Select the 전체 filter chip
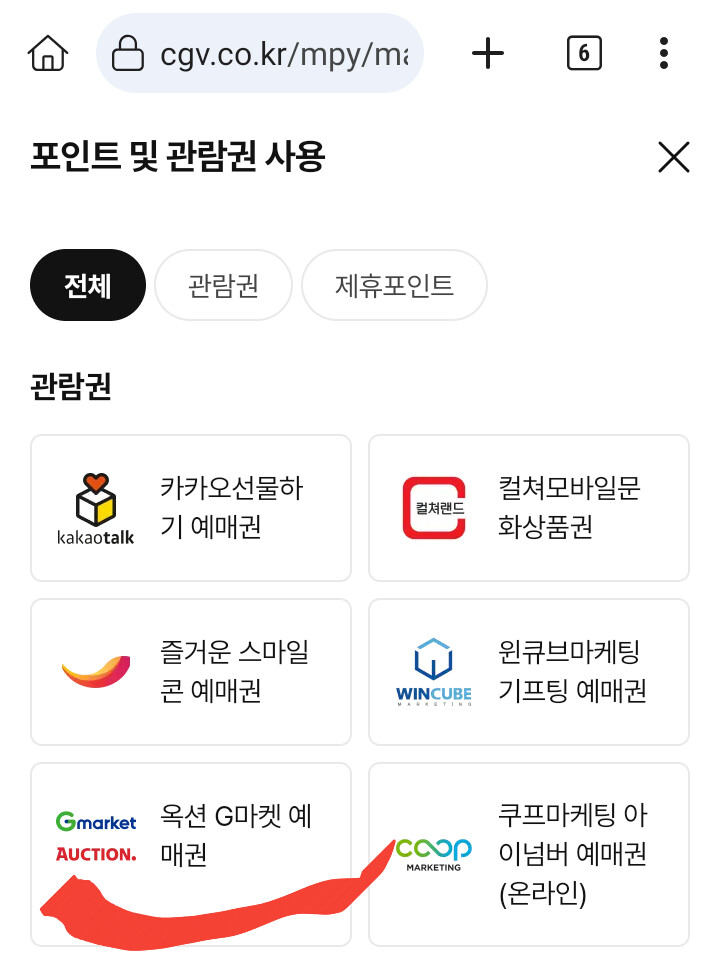This screenshot has width=720, height=958. 88,285
